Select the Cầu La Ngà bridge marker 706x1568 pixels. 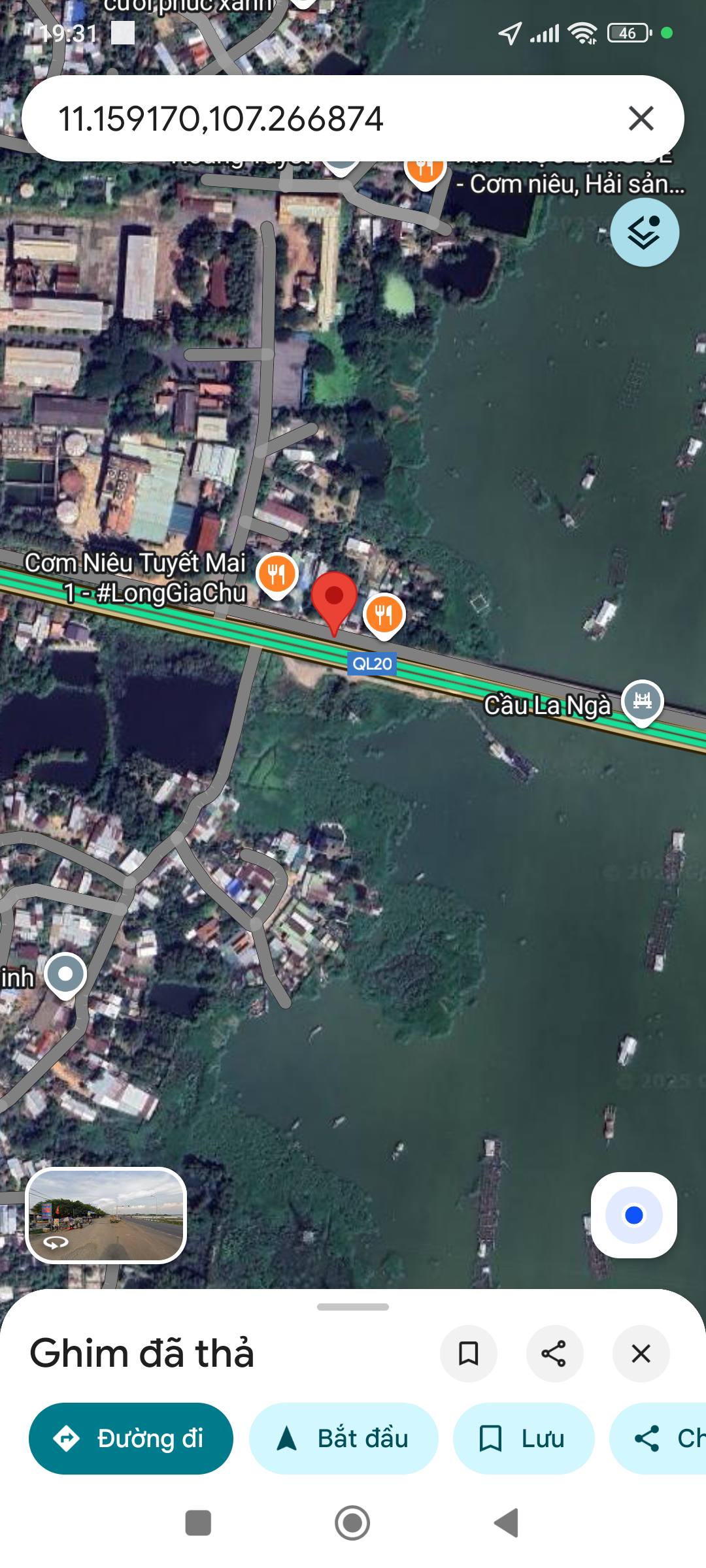pos(642,702)
